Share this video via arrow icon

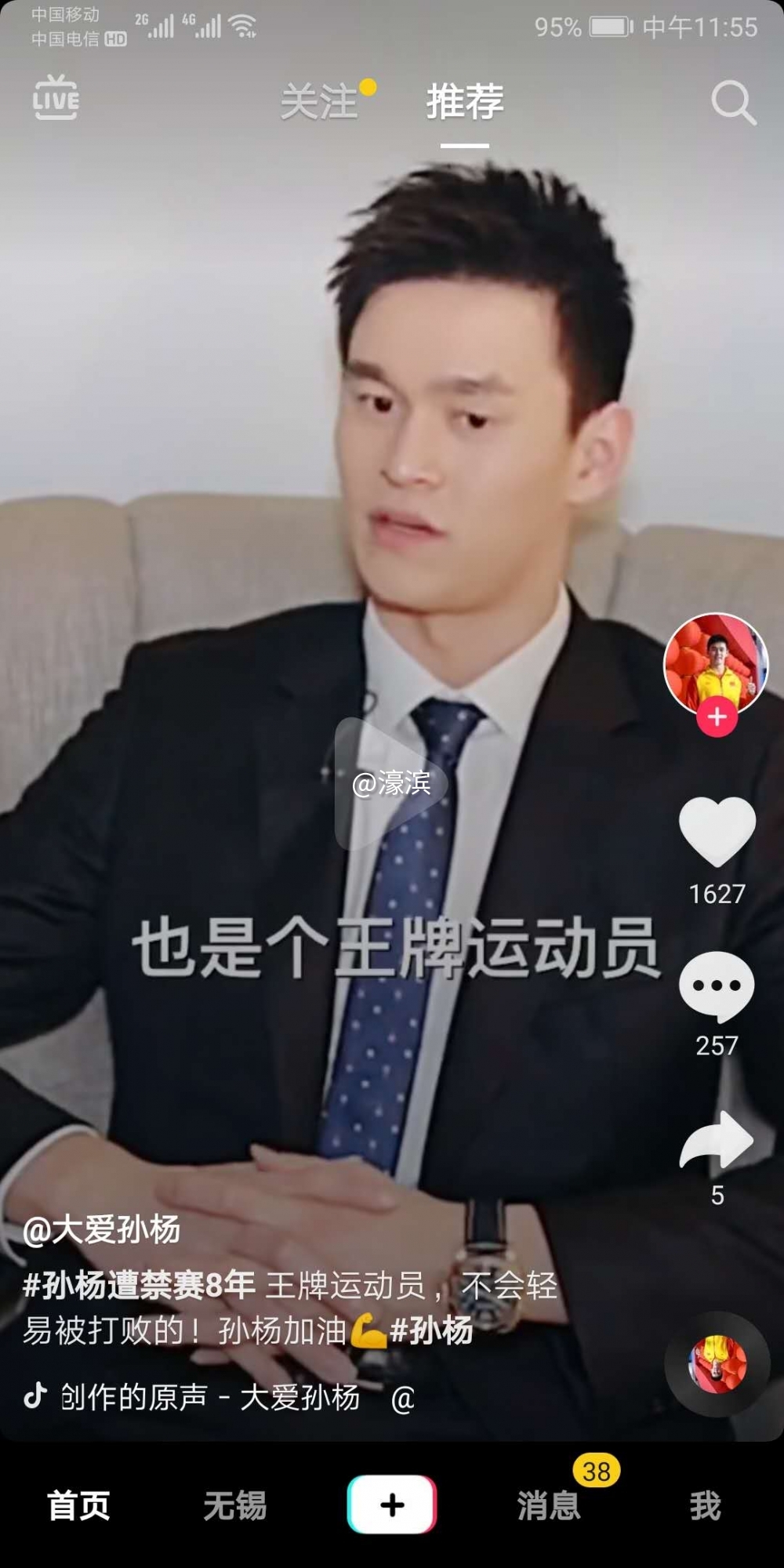[717, 1140]
